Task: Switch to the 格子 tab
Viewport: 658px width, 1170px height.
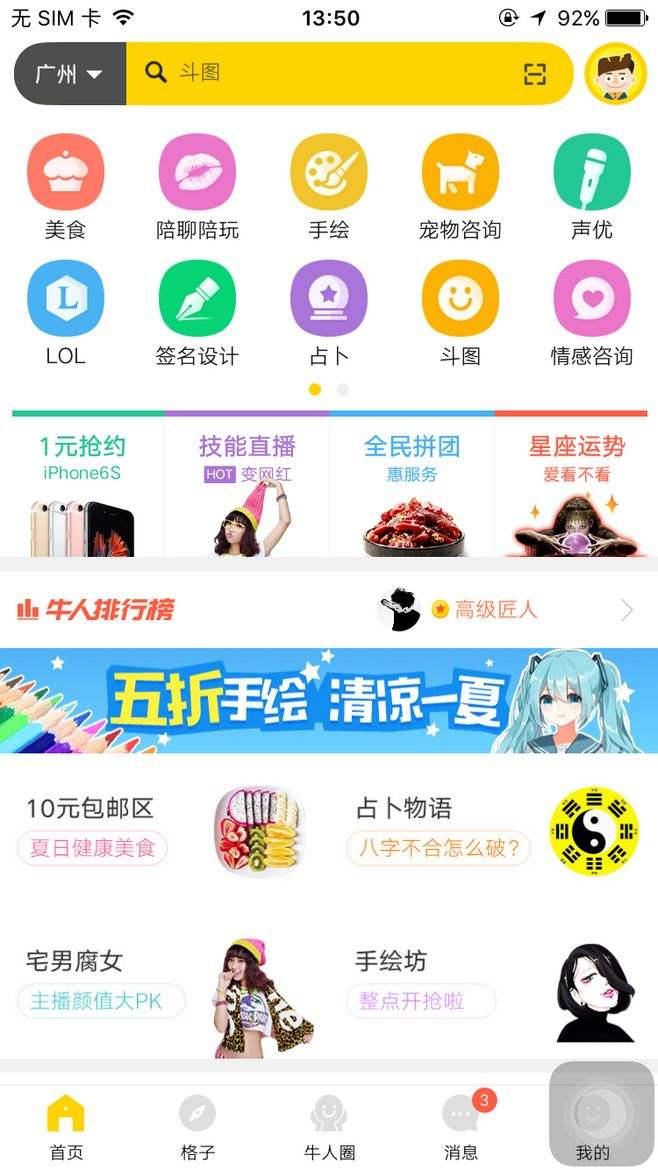Action: coord(197,1126)
